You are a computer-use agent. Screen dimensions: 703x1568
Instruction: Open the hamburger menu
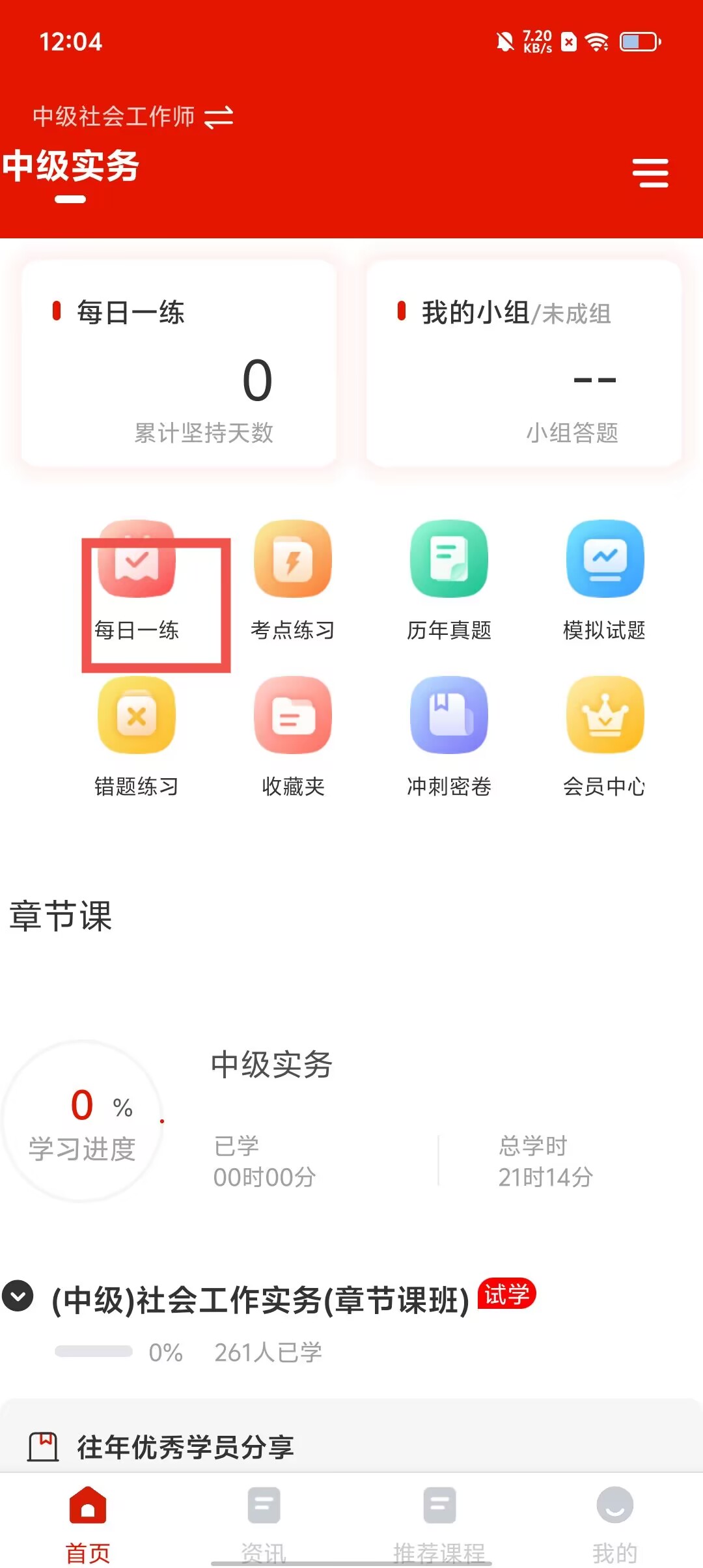pyautogui.click(x=650, y=173)
